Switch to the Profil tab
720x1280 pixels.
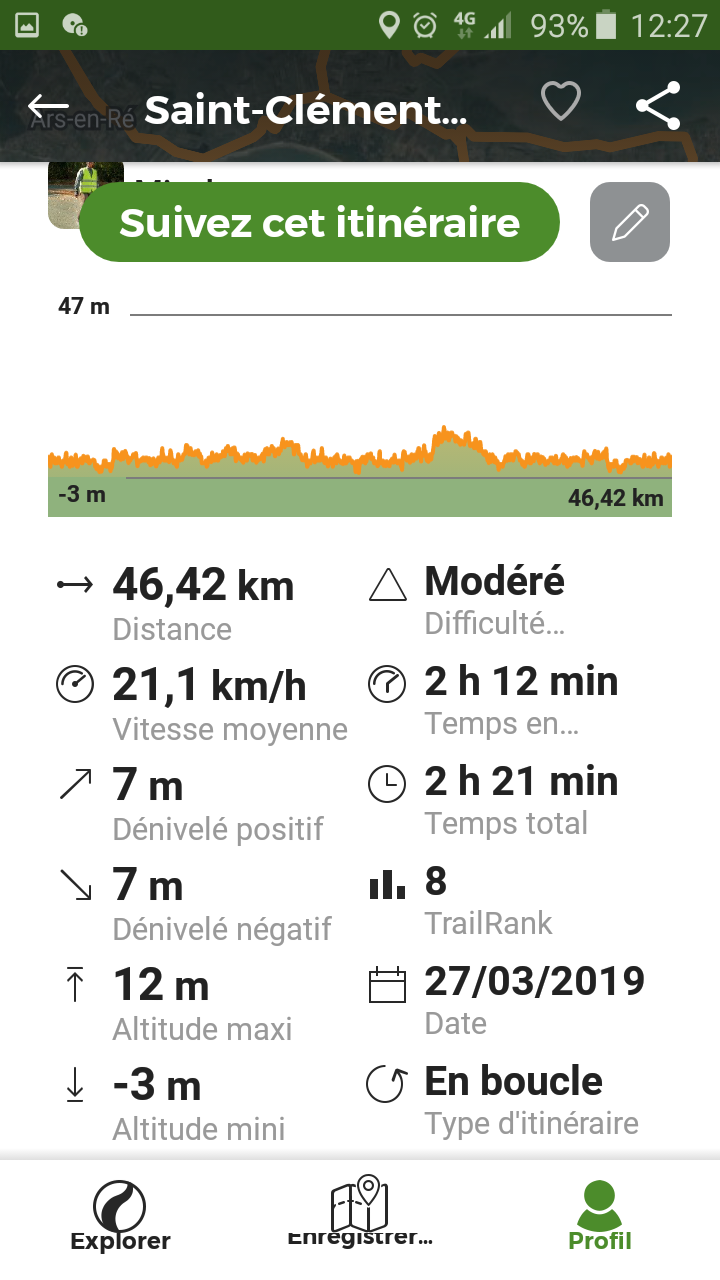pos(600,1216)
